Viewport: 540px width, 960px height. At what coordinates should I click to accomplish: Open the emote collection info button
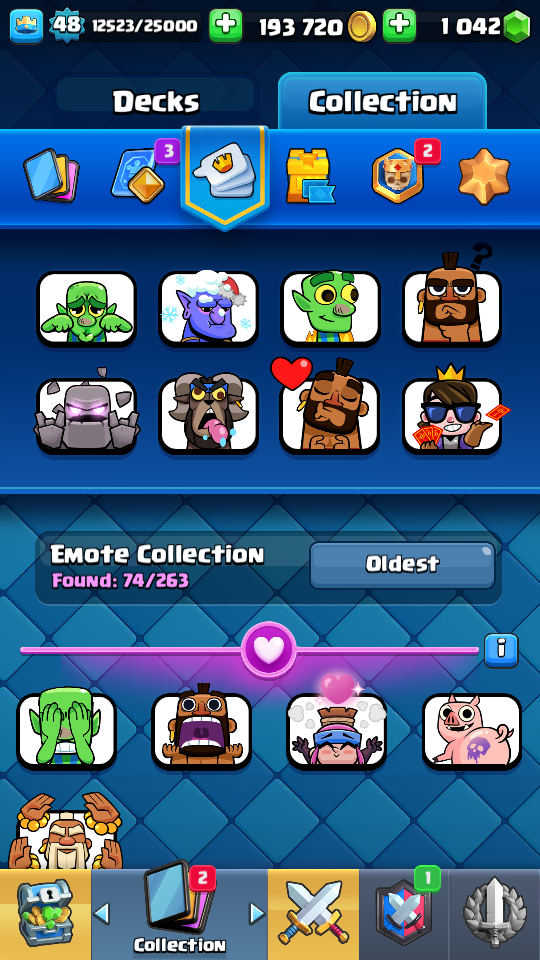[x=501, y=650]
